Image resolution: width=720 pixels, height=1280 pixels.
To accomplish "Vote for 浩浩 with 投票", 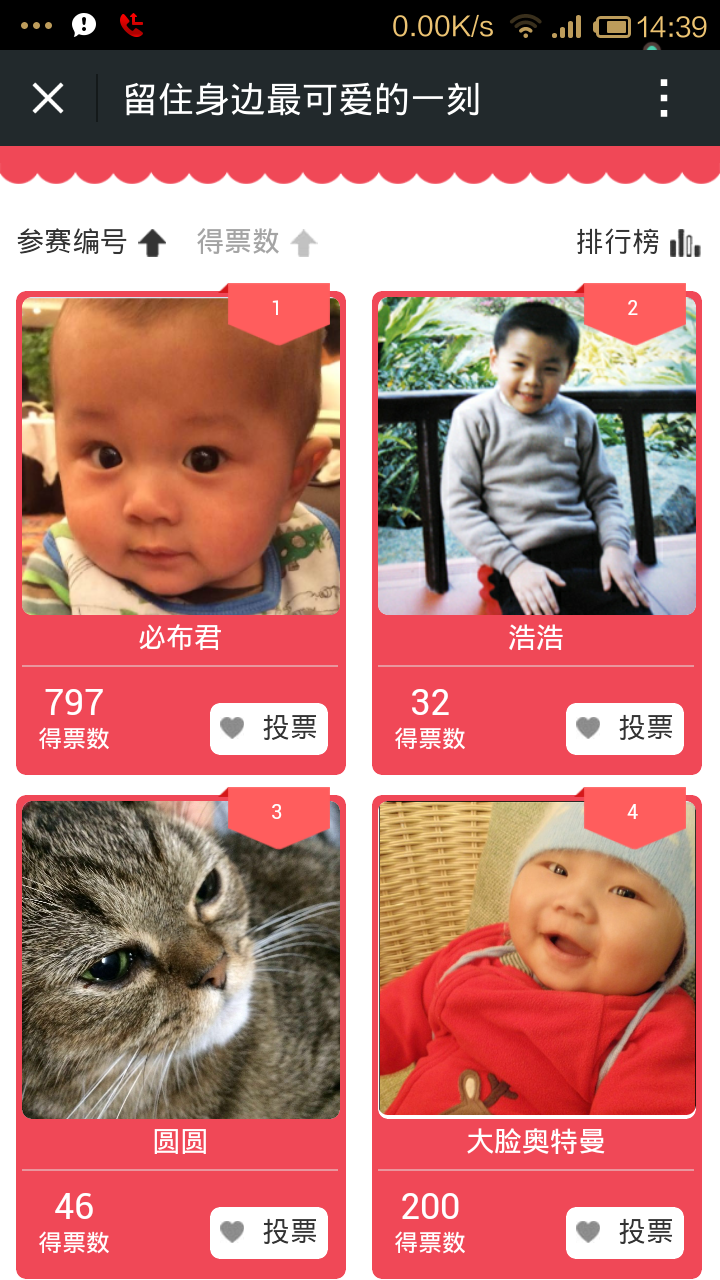I will 625,728.
